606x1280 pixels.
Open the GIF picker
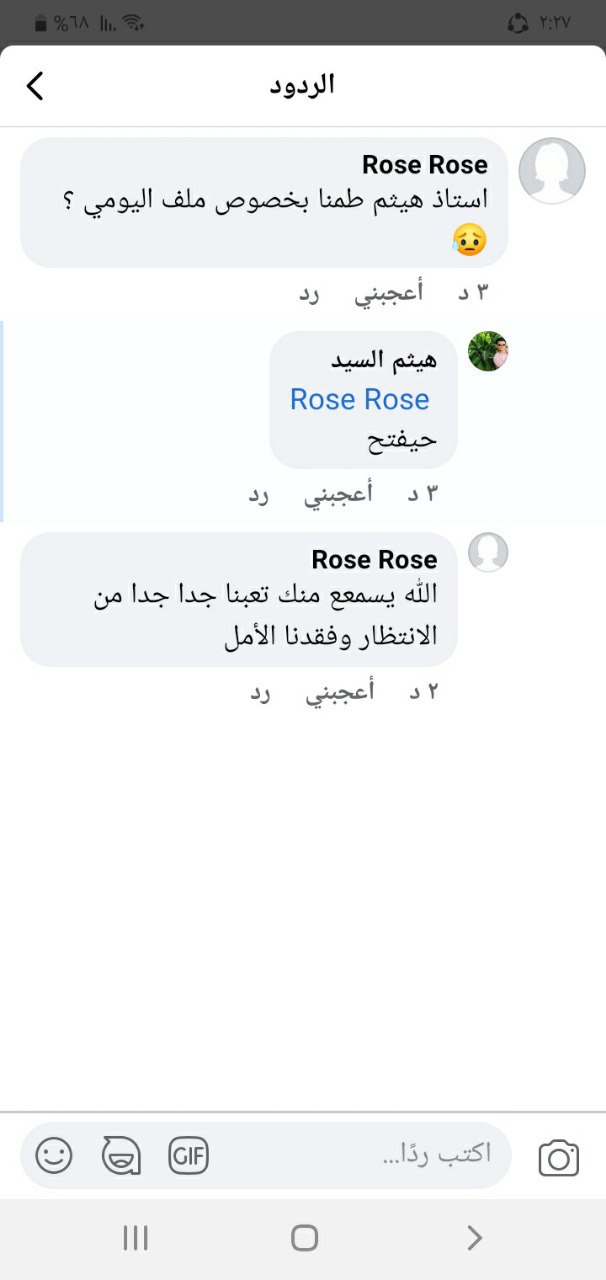tap(188, 1156)
